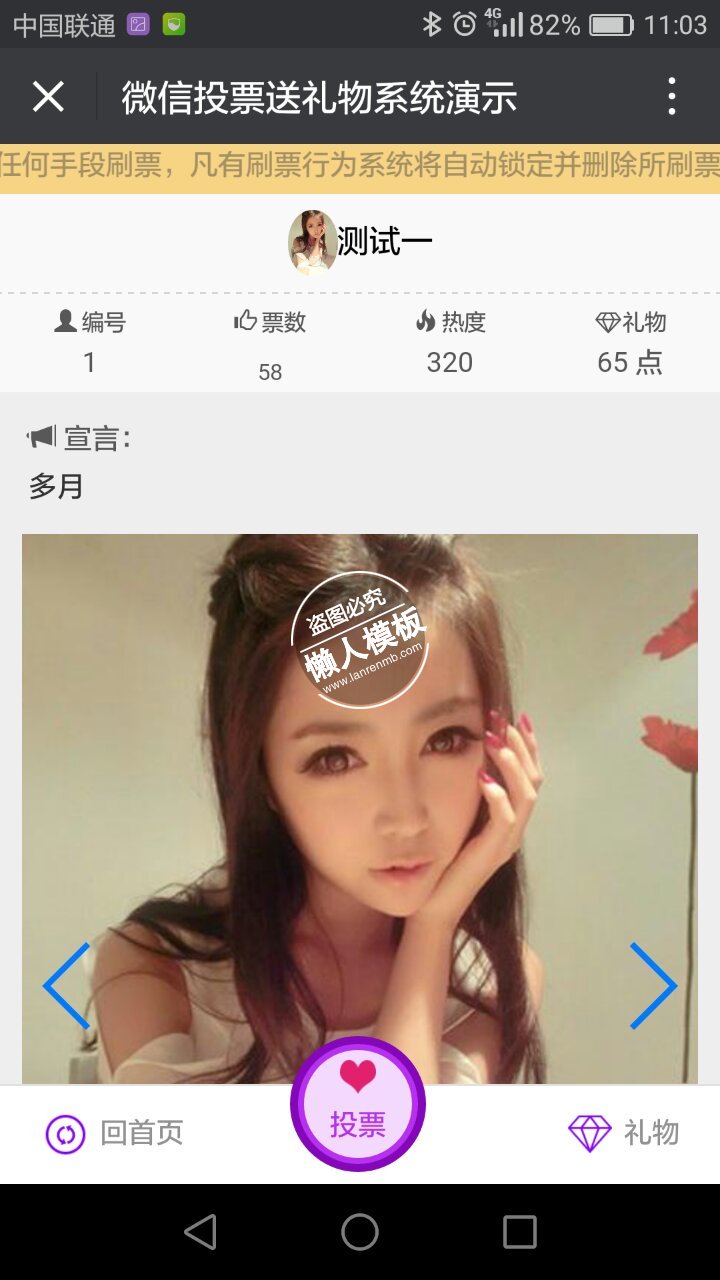Tap the system back button
Viewport: 720px width, 1280px height.
pos(201,1232)
